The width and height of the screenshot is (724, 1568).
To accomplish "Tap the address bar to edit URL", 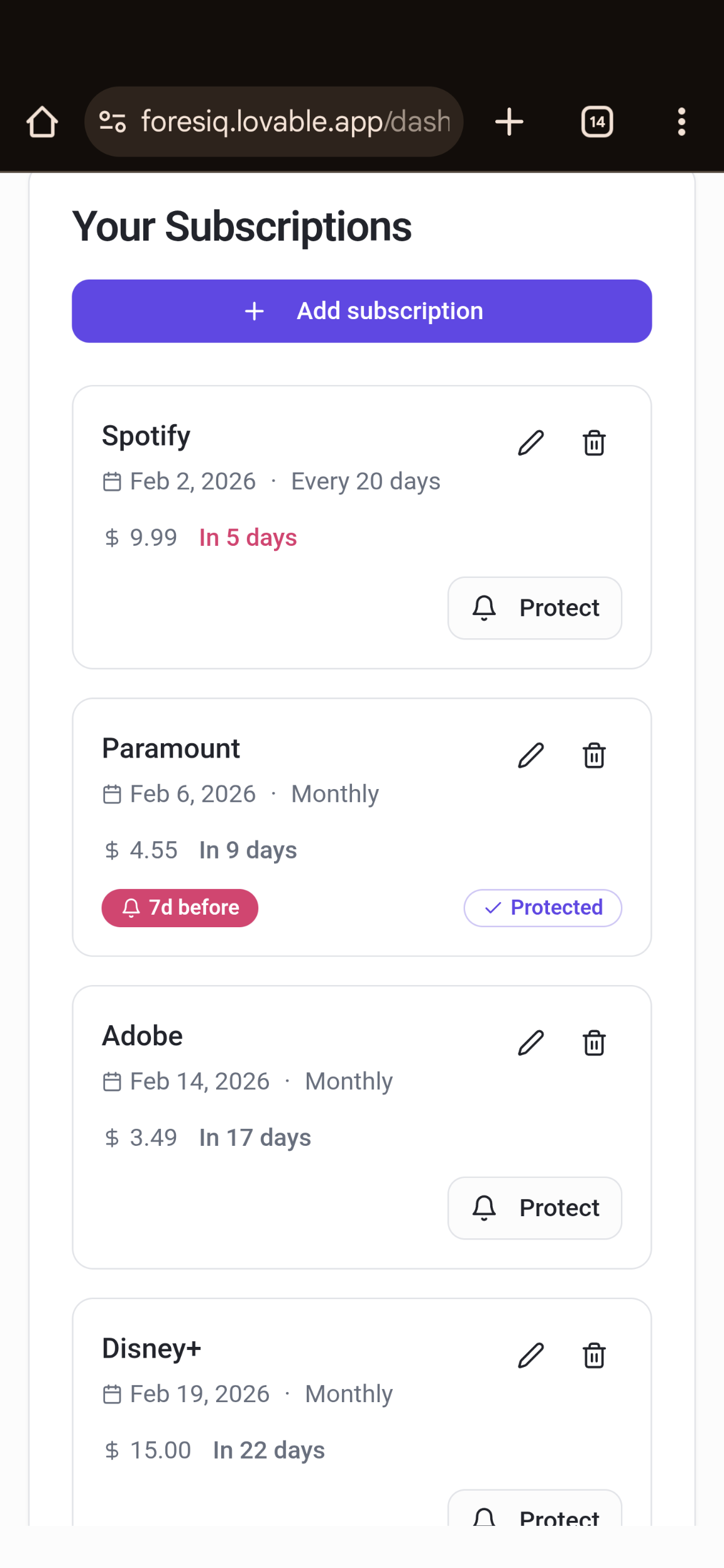I will [x=295, y=121].
